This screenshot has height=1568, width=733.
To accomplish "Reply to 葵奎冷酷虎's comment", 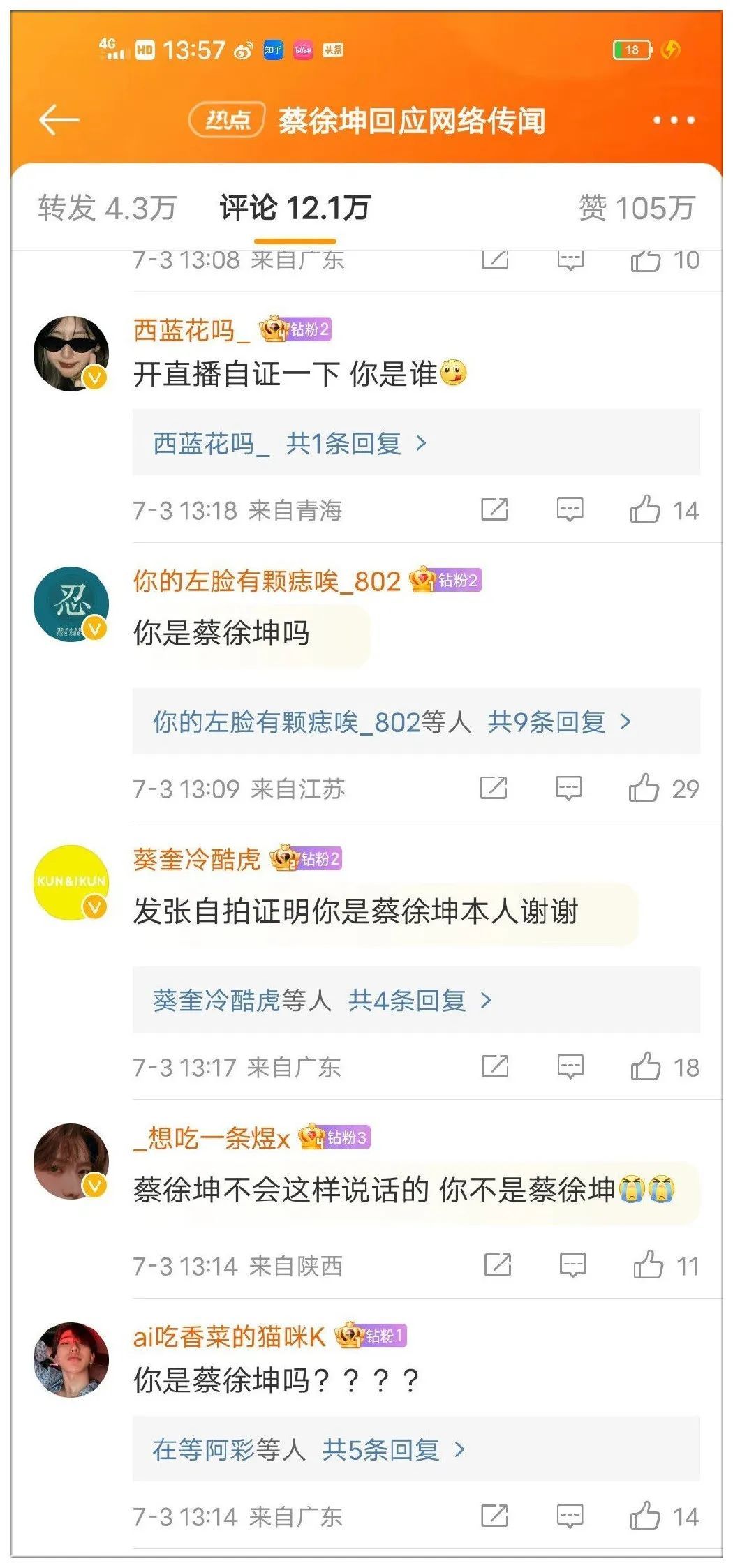I will coord(570,1066).
